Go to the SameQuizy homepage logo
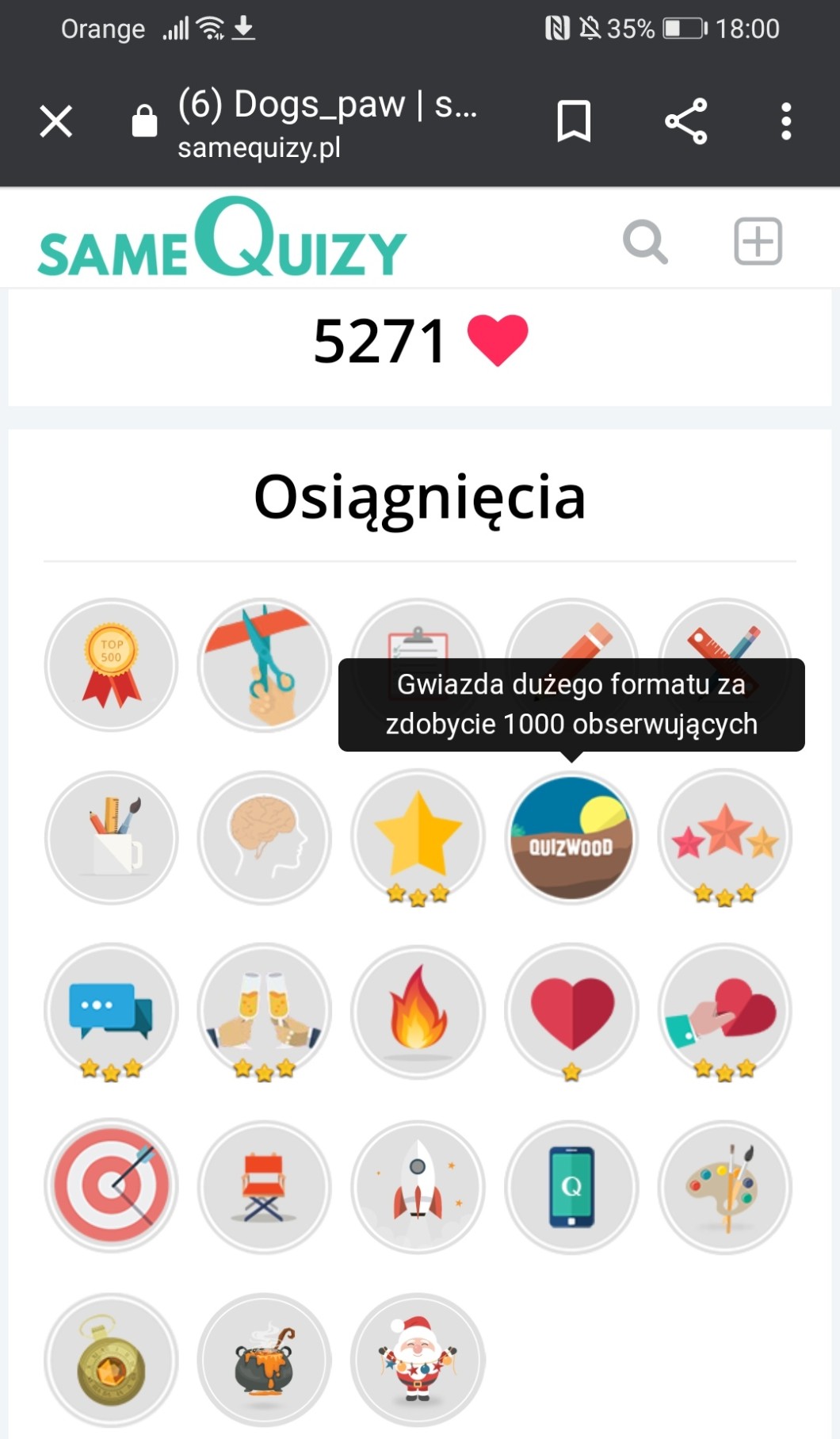840x1439 pixels. (222, 239)
